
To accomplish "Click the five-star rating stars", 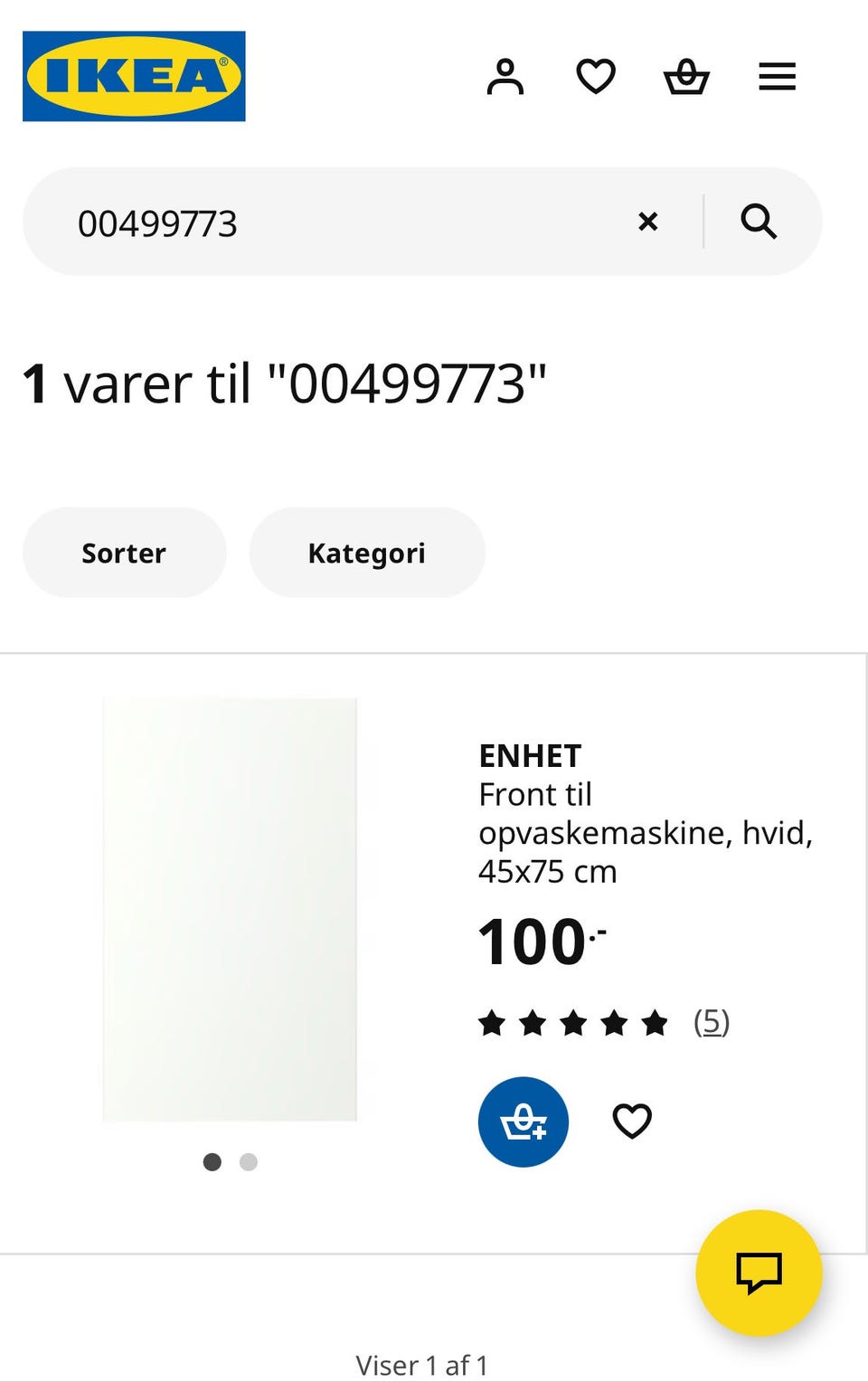I will pos(574,1023).
